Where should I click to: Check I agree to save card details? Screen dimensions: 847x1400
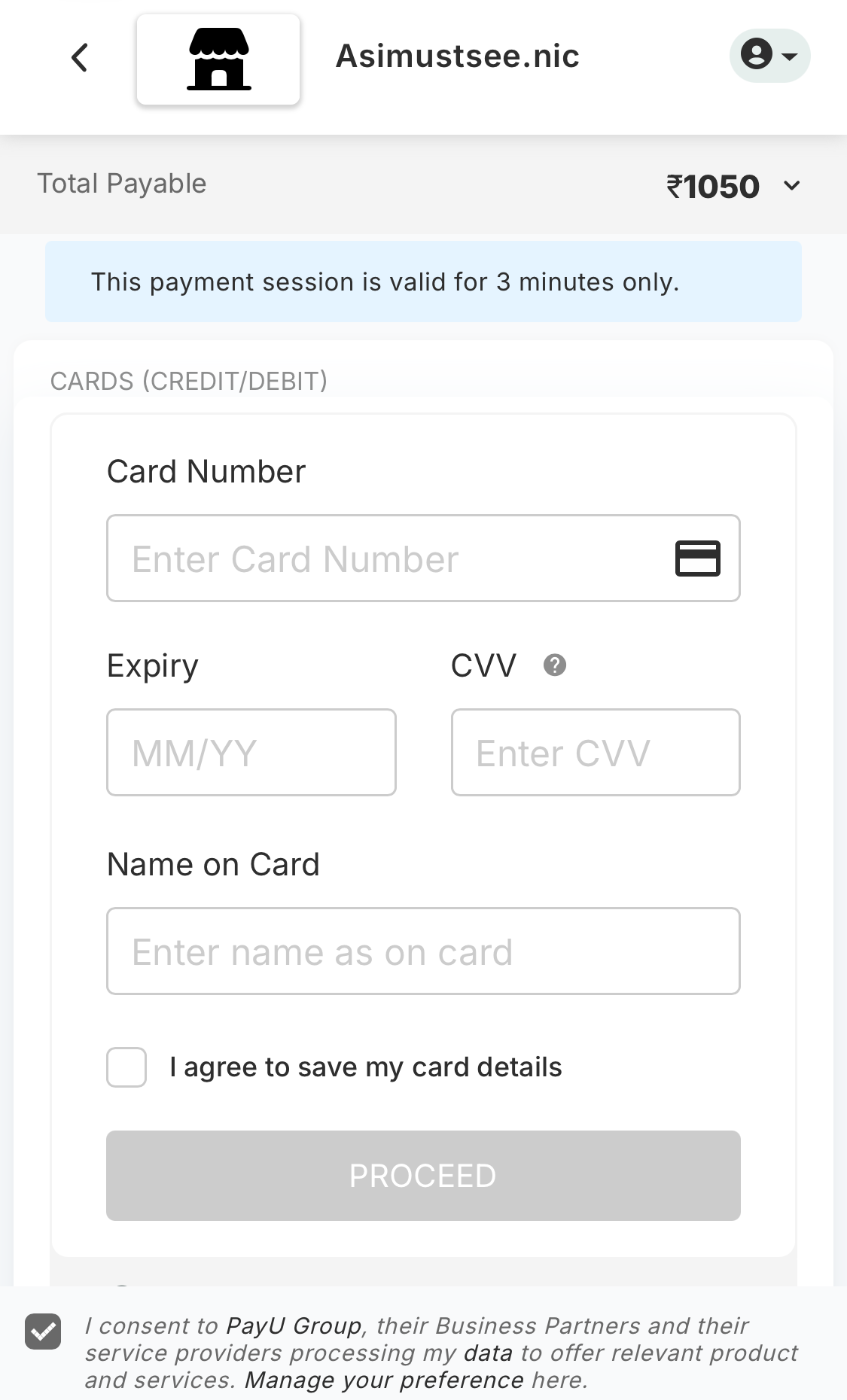(x=126, y=1067)
